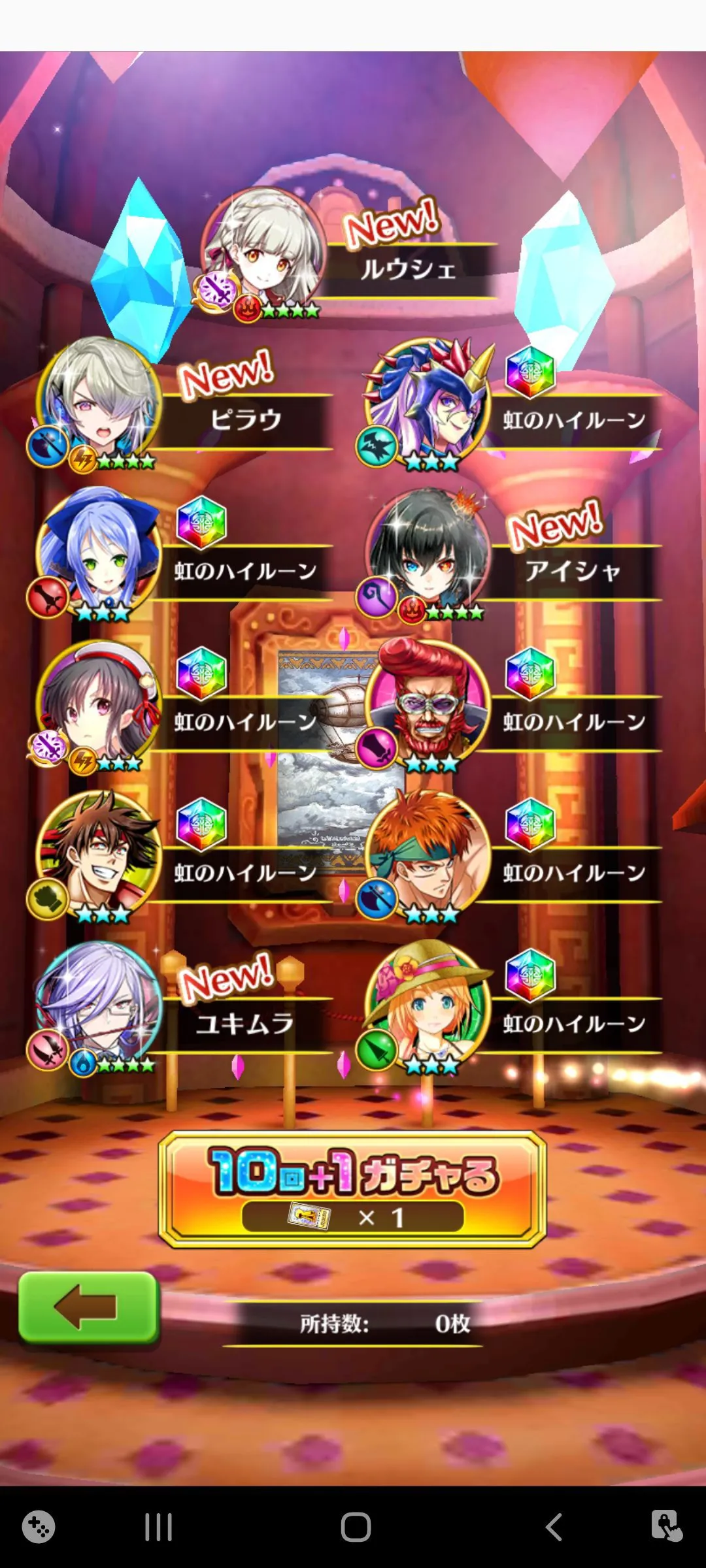The height and width of the screenshot is (1568, 706).
Task: Tap the 10+1 gacha pull button
Action: [x=352, y=1189]
